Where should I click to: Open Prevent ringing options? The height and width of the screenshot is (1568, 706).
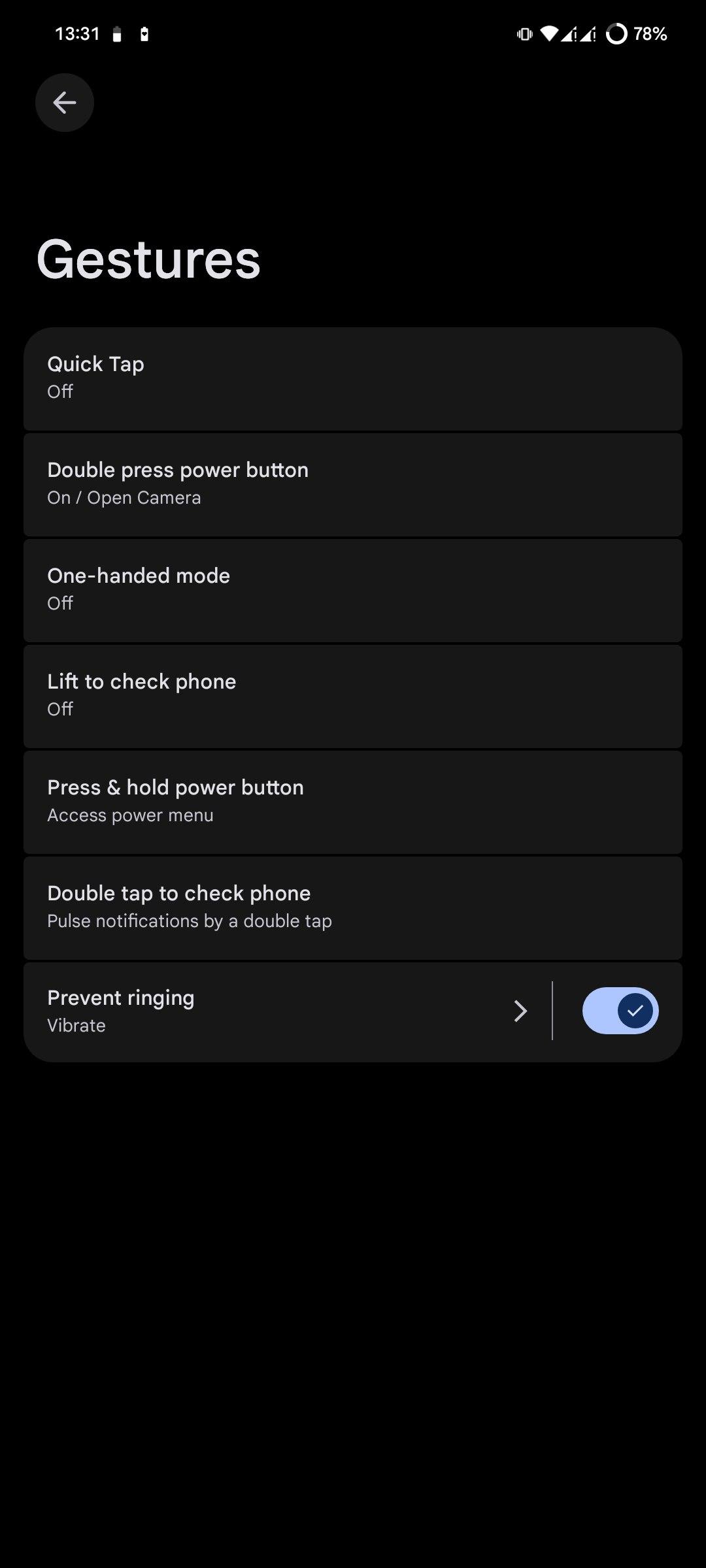click(x=275, y=1011)
